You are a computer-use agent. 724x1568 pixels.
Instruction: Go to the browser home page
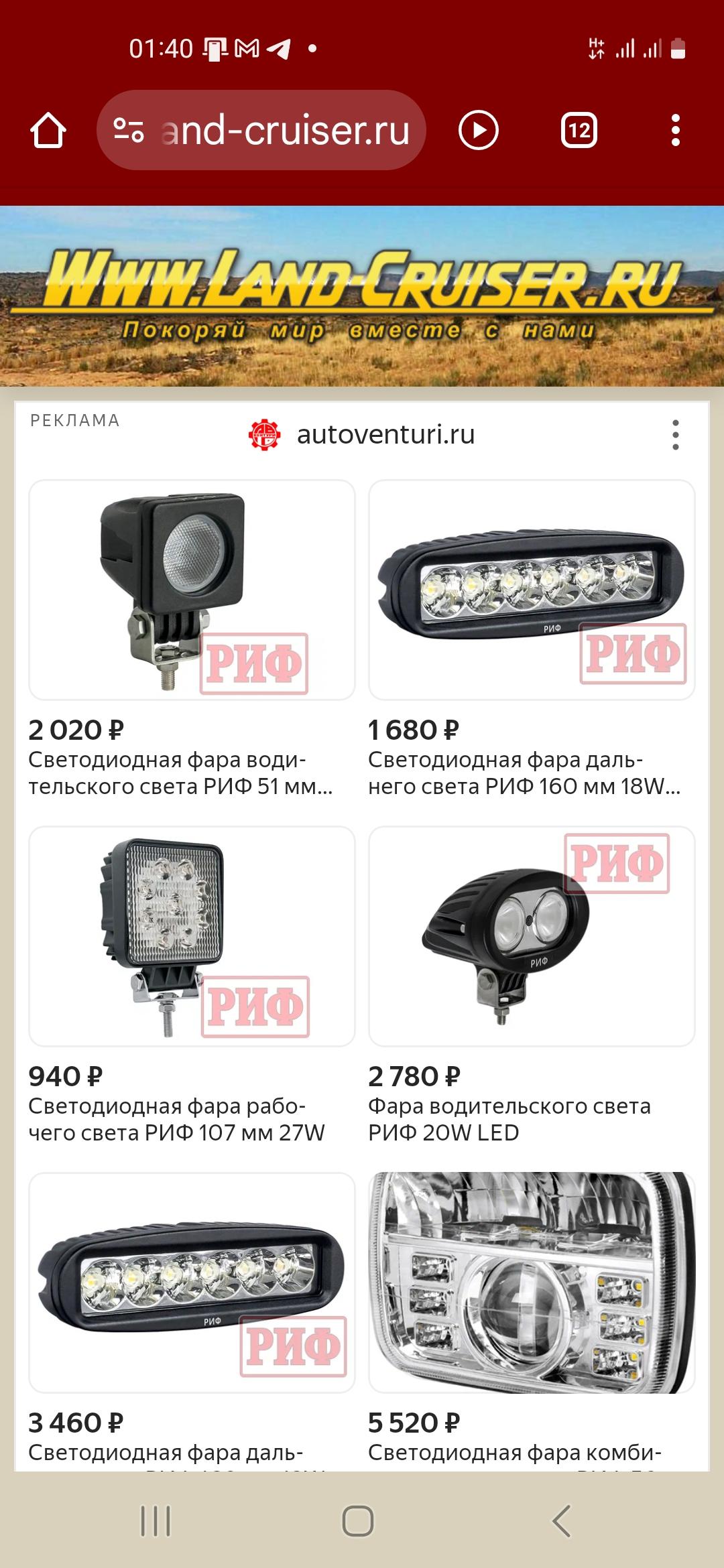tap(48, 130)
